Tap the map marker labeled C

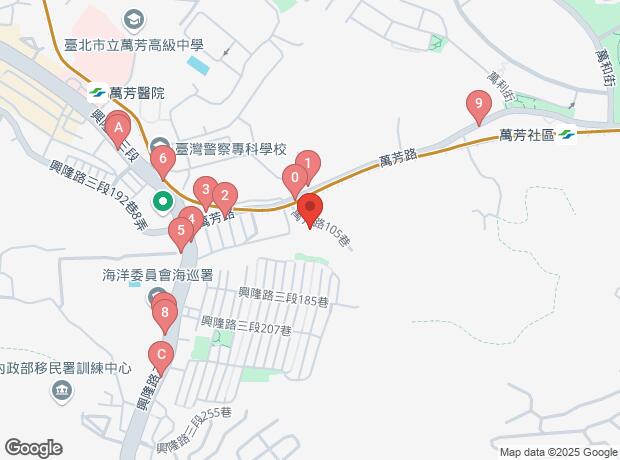[160, 354]
